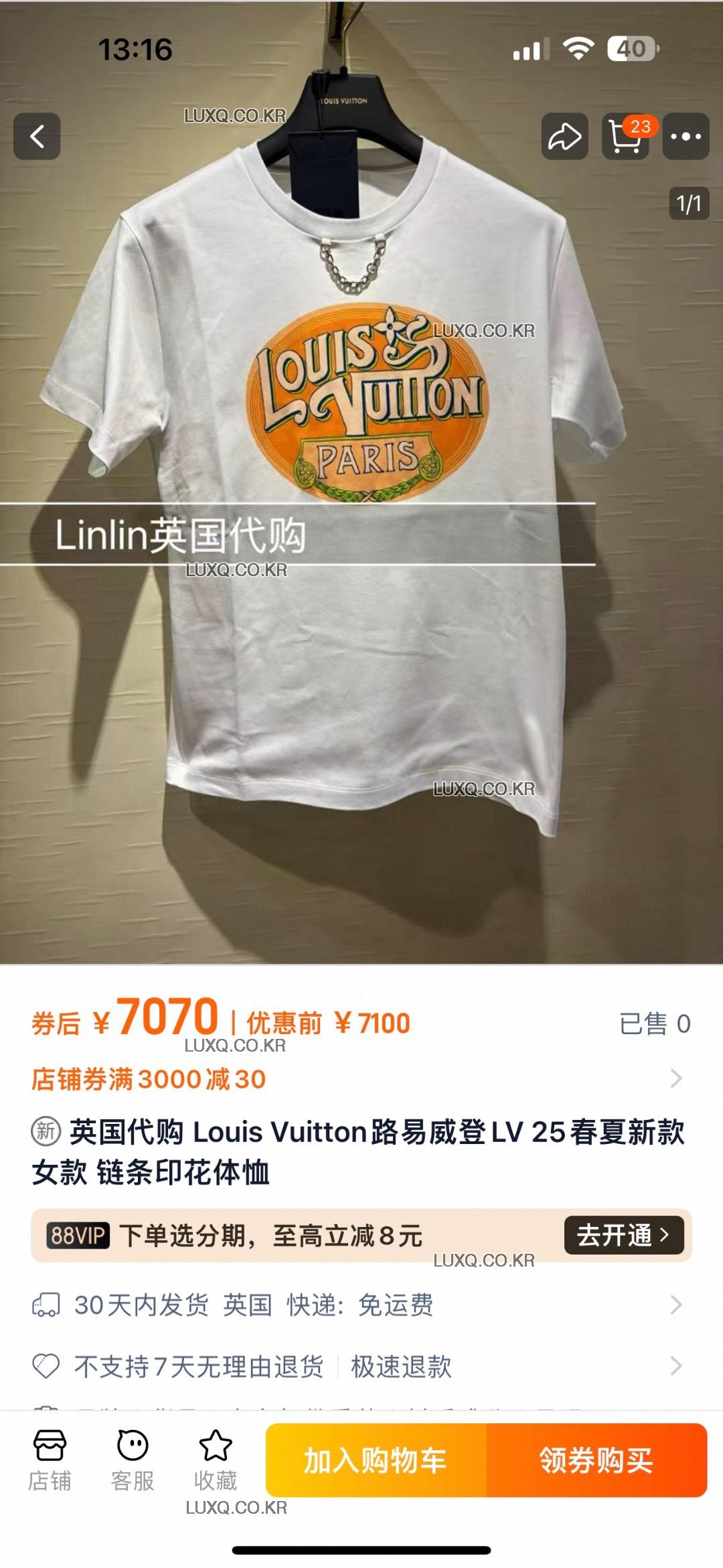Open the 30天内发货 shipping details row

361,1305
